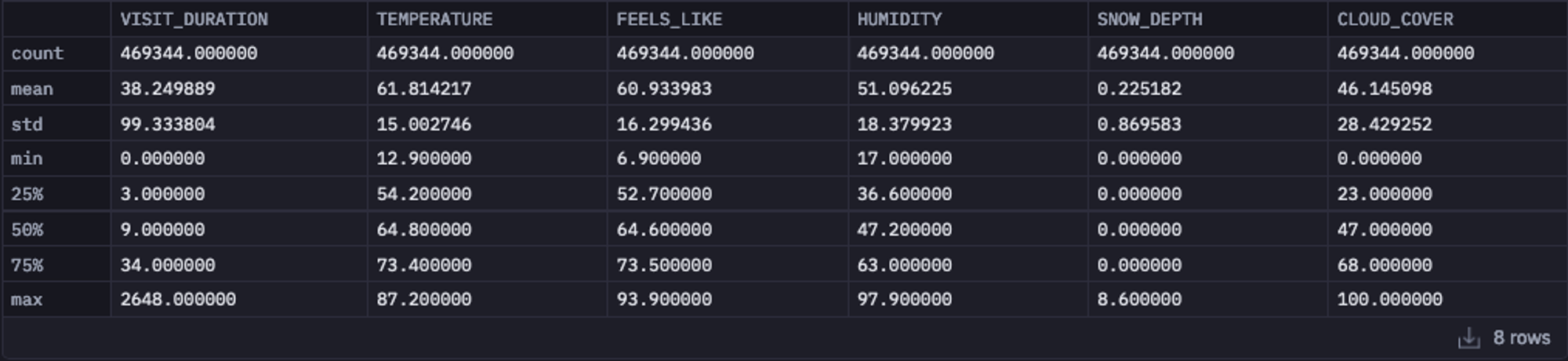
Task: Select the TEMPERATURE column header
Action: [x=434, y=20]
